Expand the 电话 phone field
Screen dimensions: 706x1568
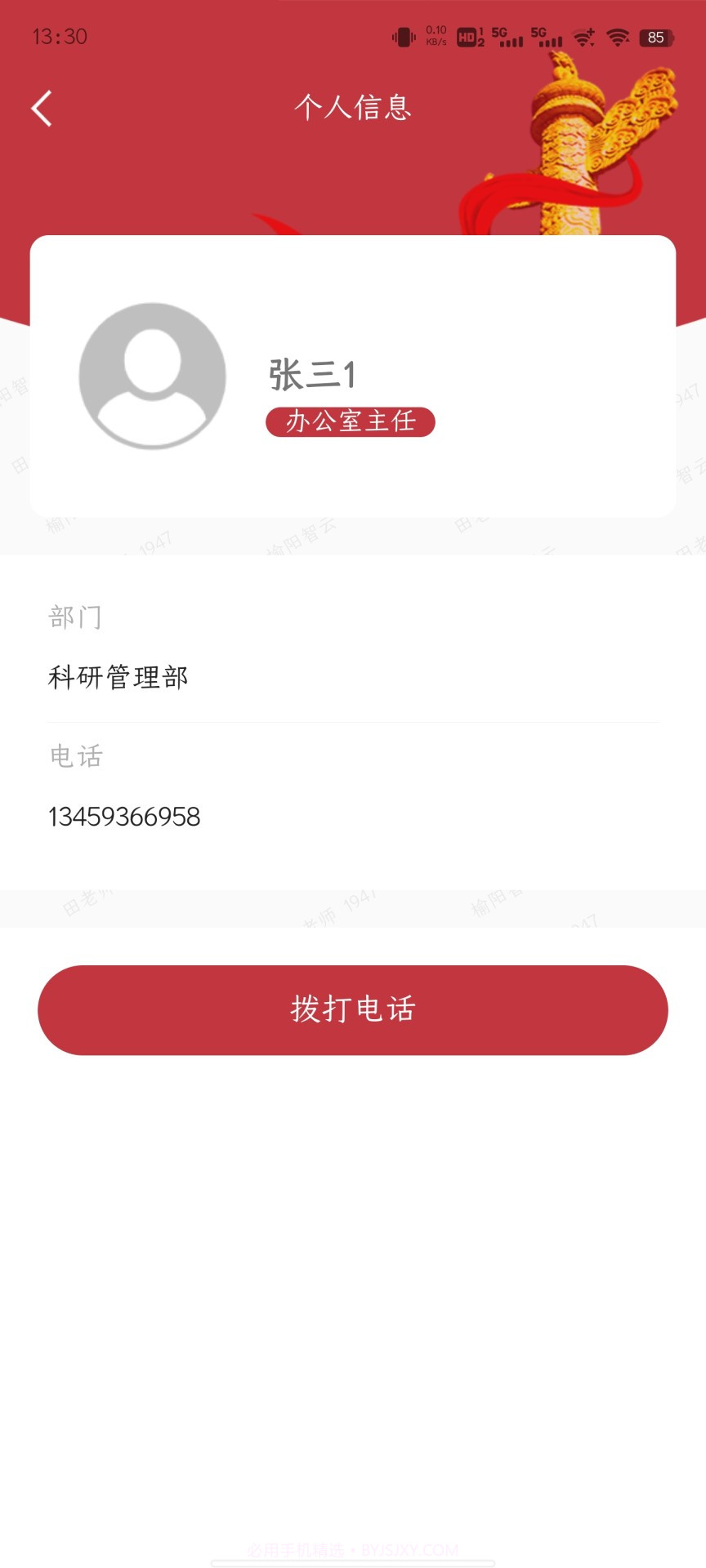pos(74,757)
